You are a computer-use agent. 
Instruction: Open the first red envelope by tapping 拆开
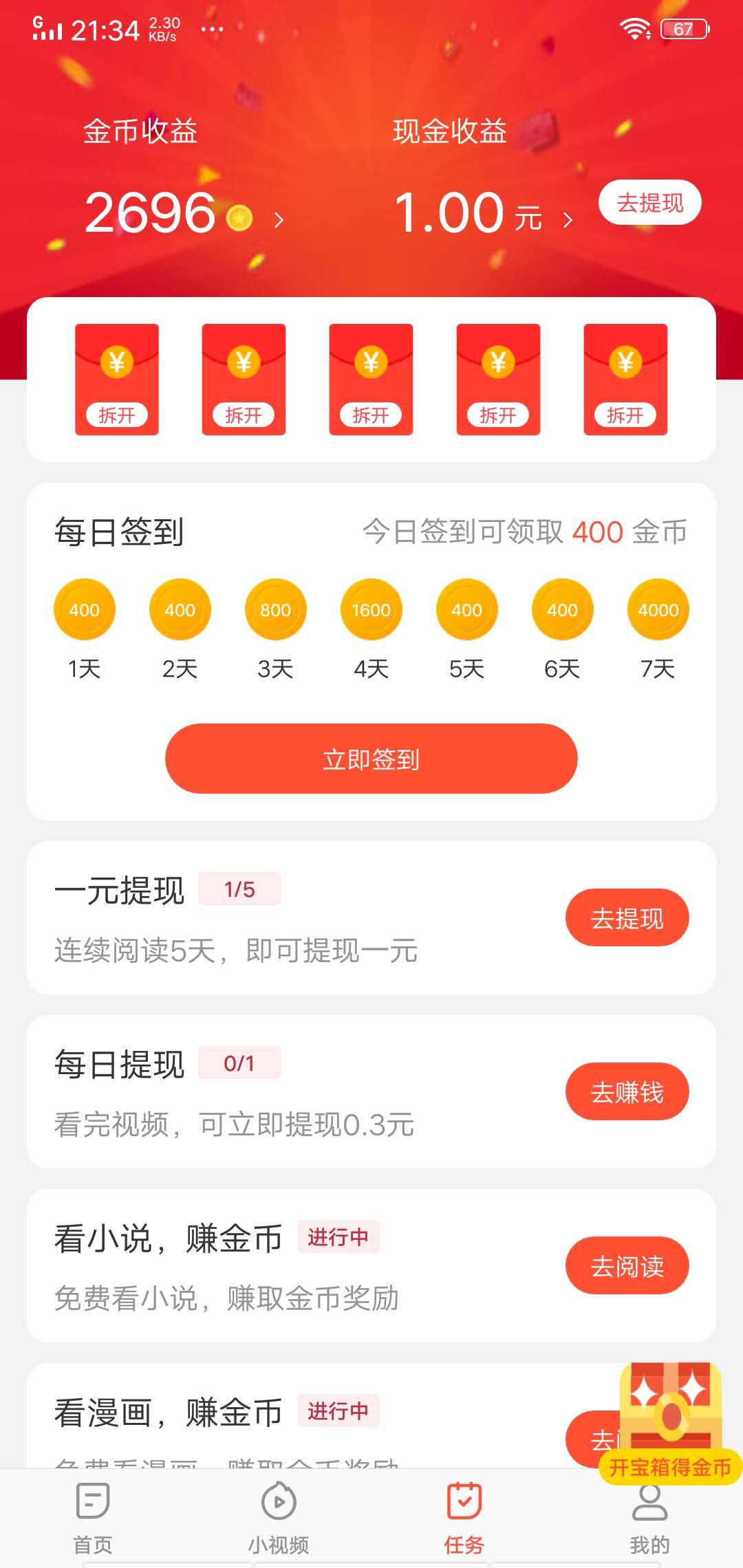[116, 414]
